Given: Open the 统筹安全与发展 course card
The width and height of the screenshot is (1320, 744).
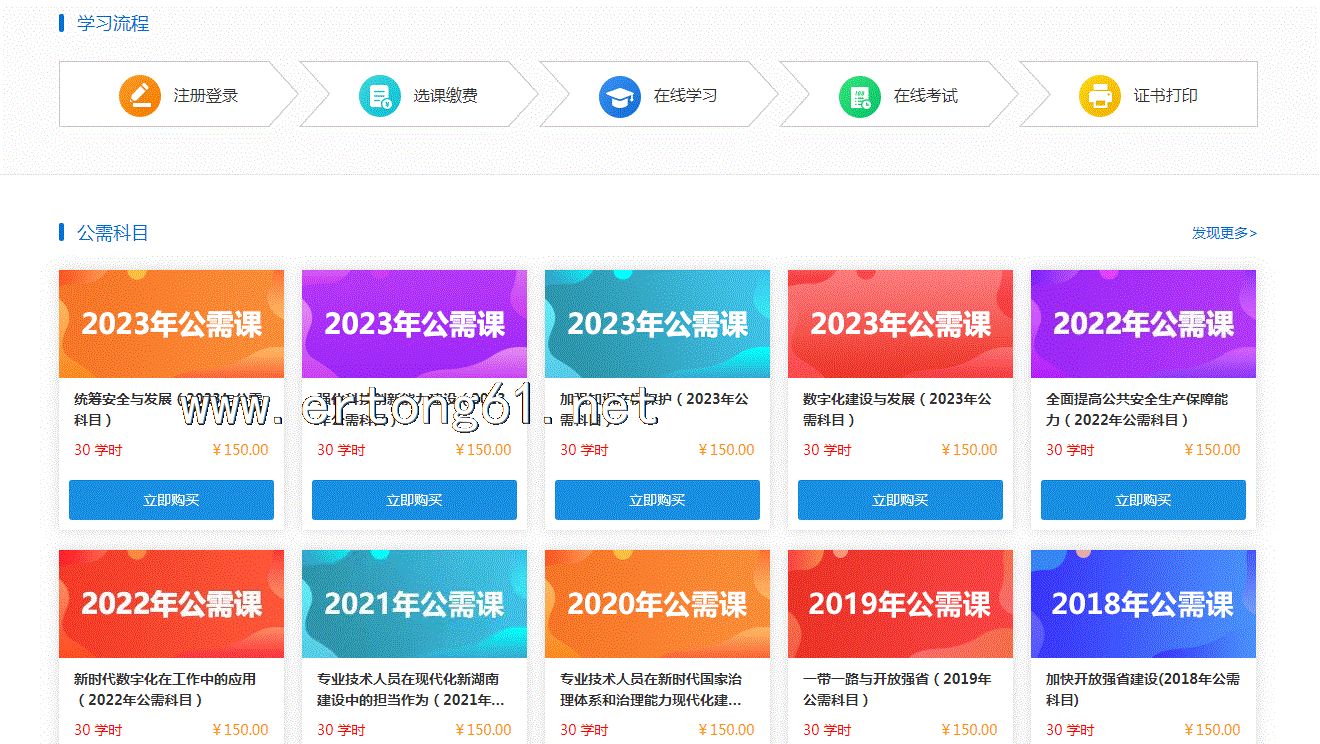Looking at the screenshot, I should pyautogui.click(x=171, y=325).
